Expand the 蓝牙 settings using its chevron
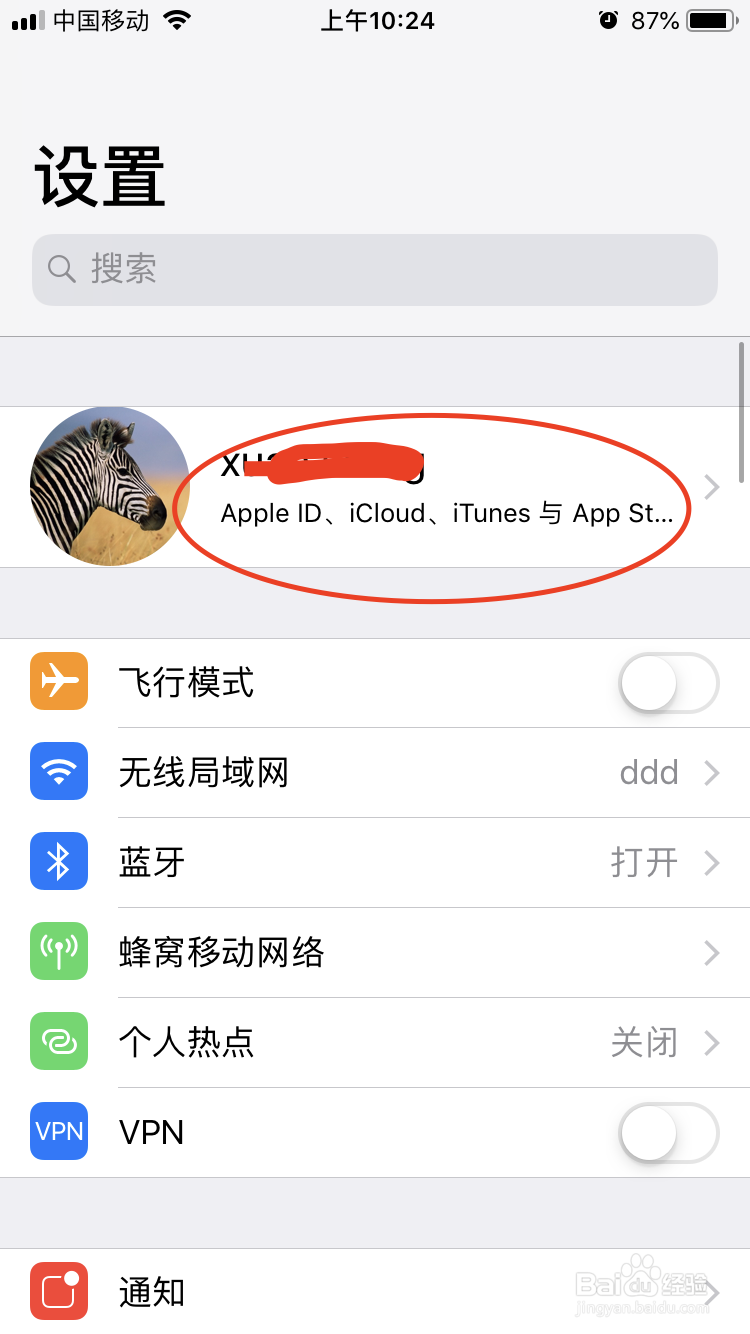The width and height of the screenshot is (750, 1334). tap(711, 861)
